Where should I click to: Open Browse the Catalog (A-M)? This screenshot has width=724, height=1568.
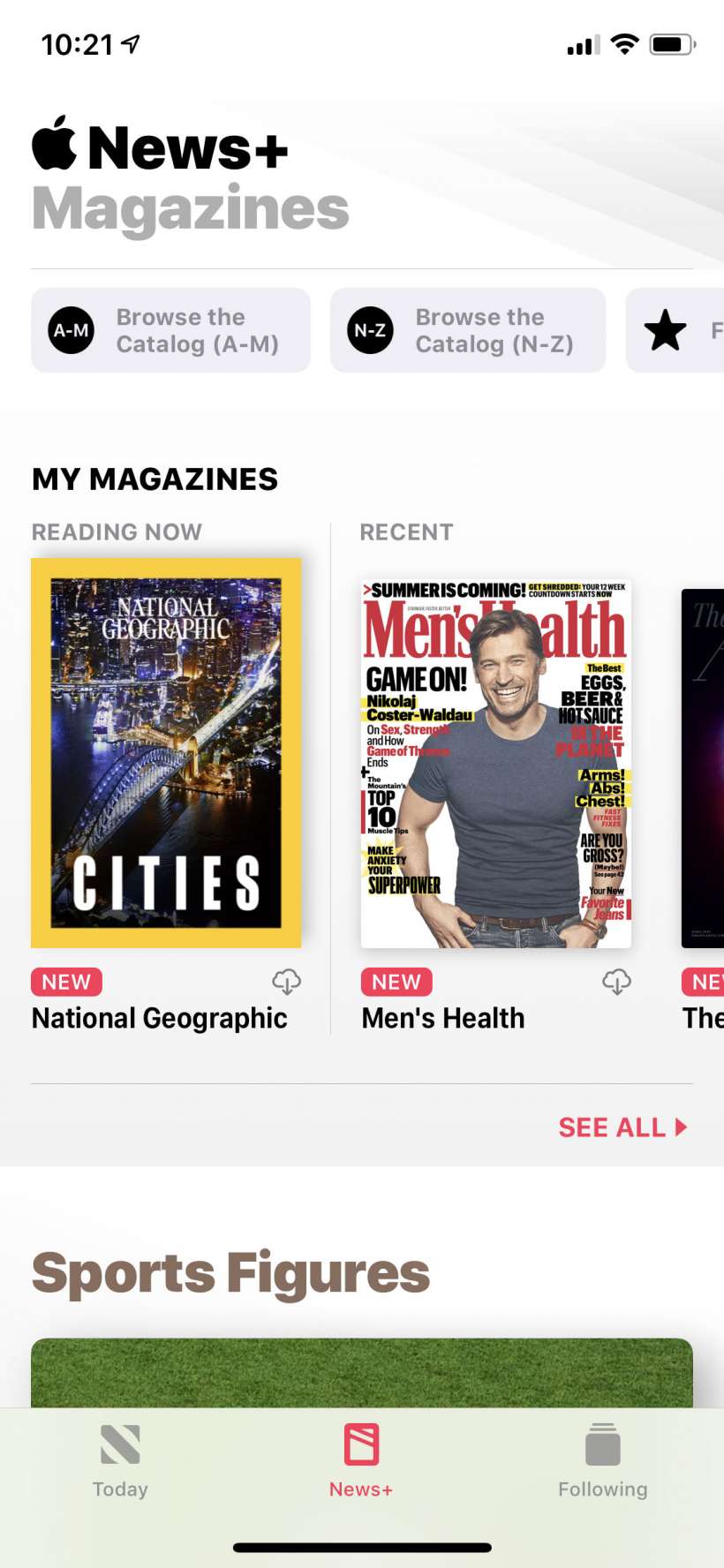(170, 330)
